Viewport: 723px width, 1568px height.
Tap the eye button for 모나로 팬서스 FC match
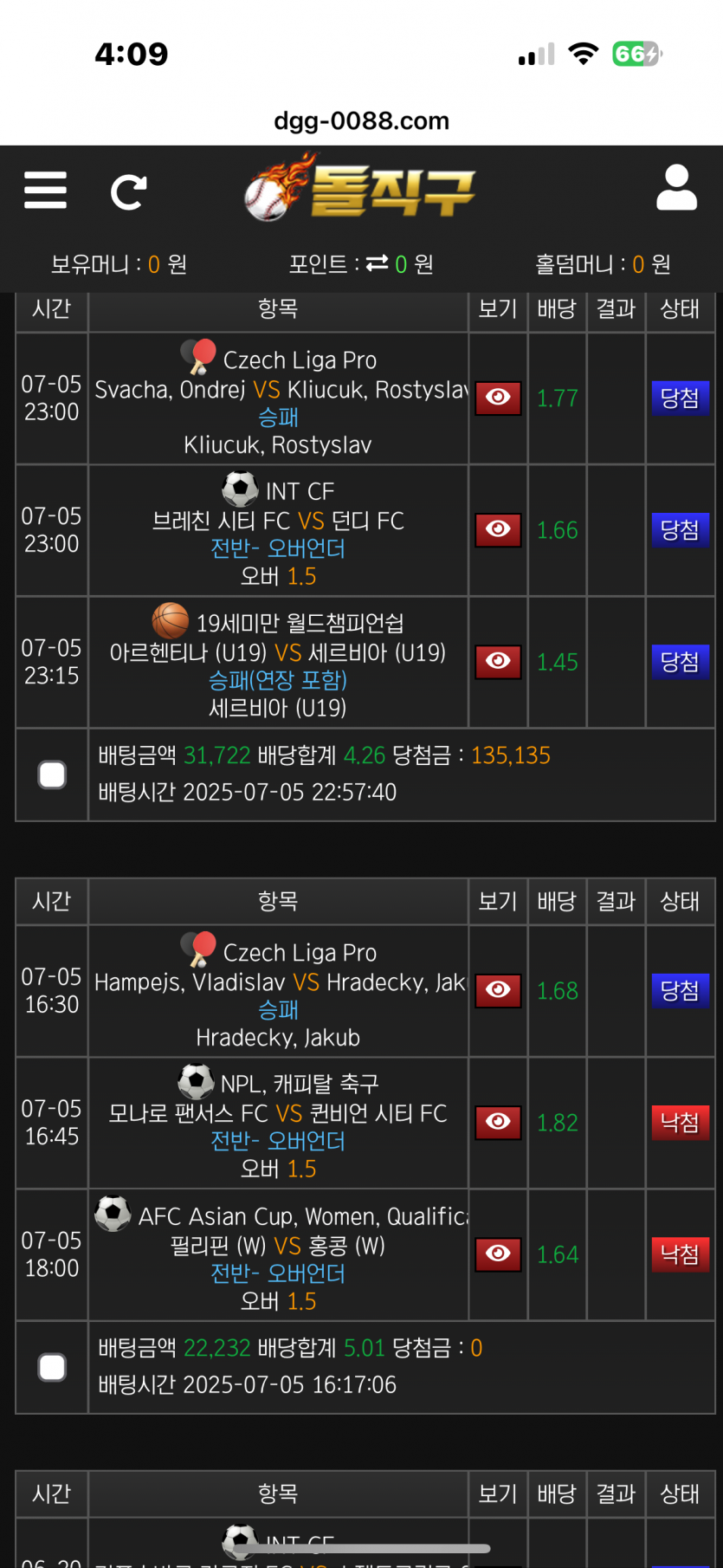click(498, 1122)
